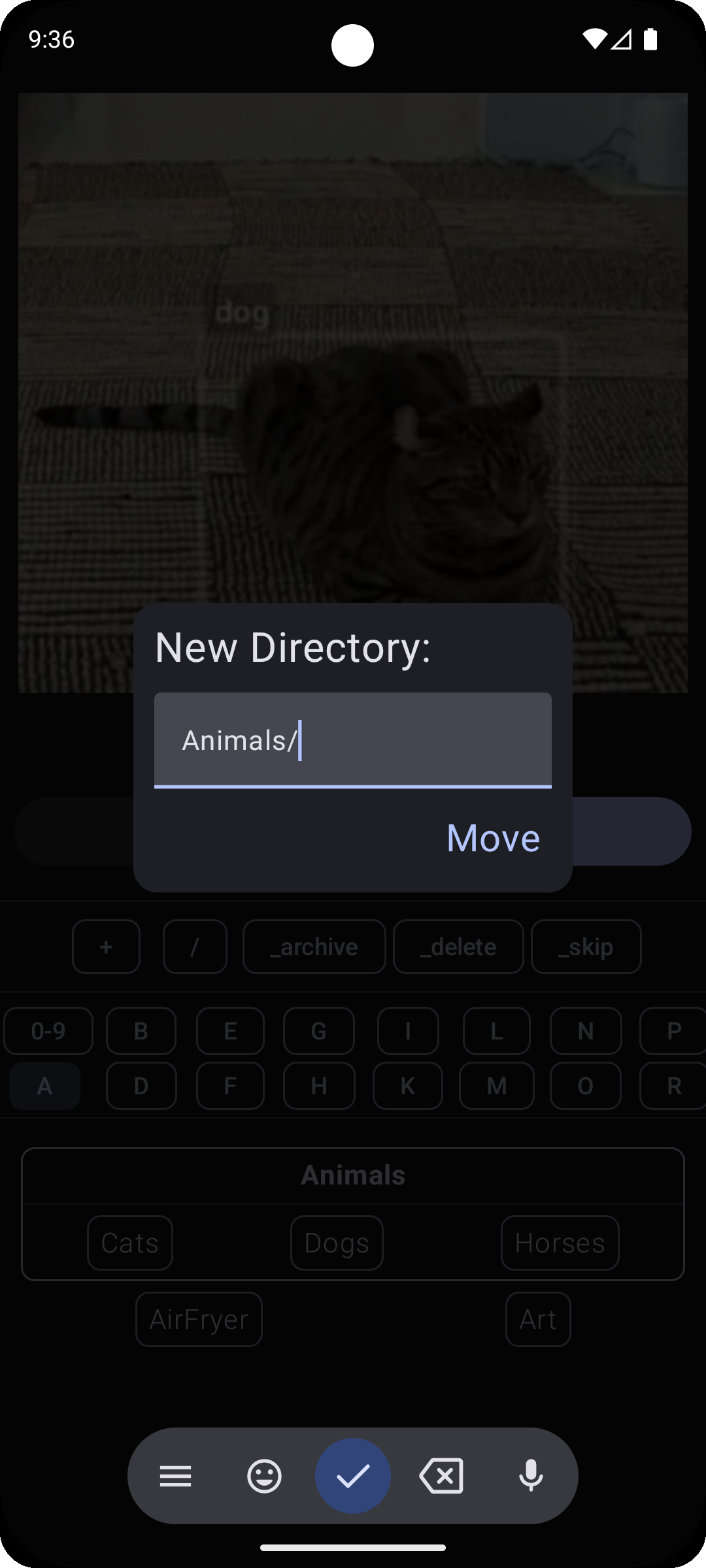
Task: Select the _archive shortcut
Action: (x=314, y=947)
